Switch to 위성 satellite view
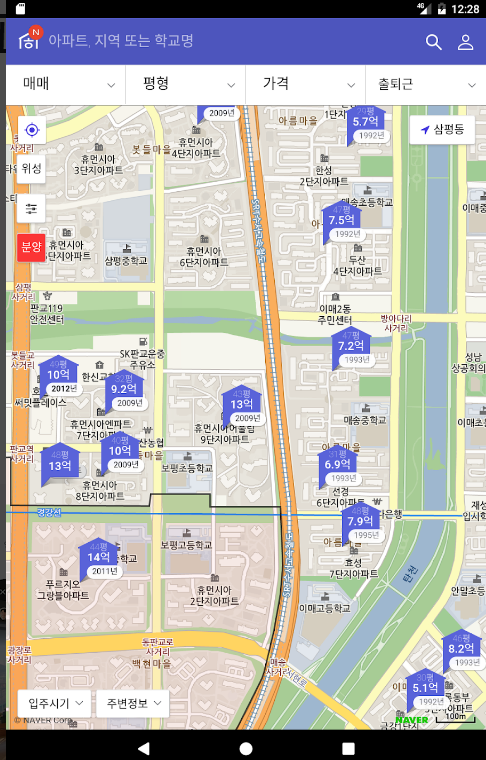 [x=31, y=169]
